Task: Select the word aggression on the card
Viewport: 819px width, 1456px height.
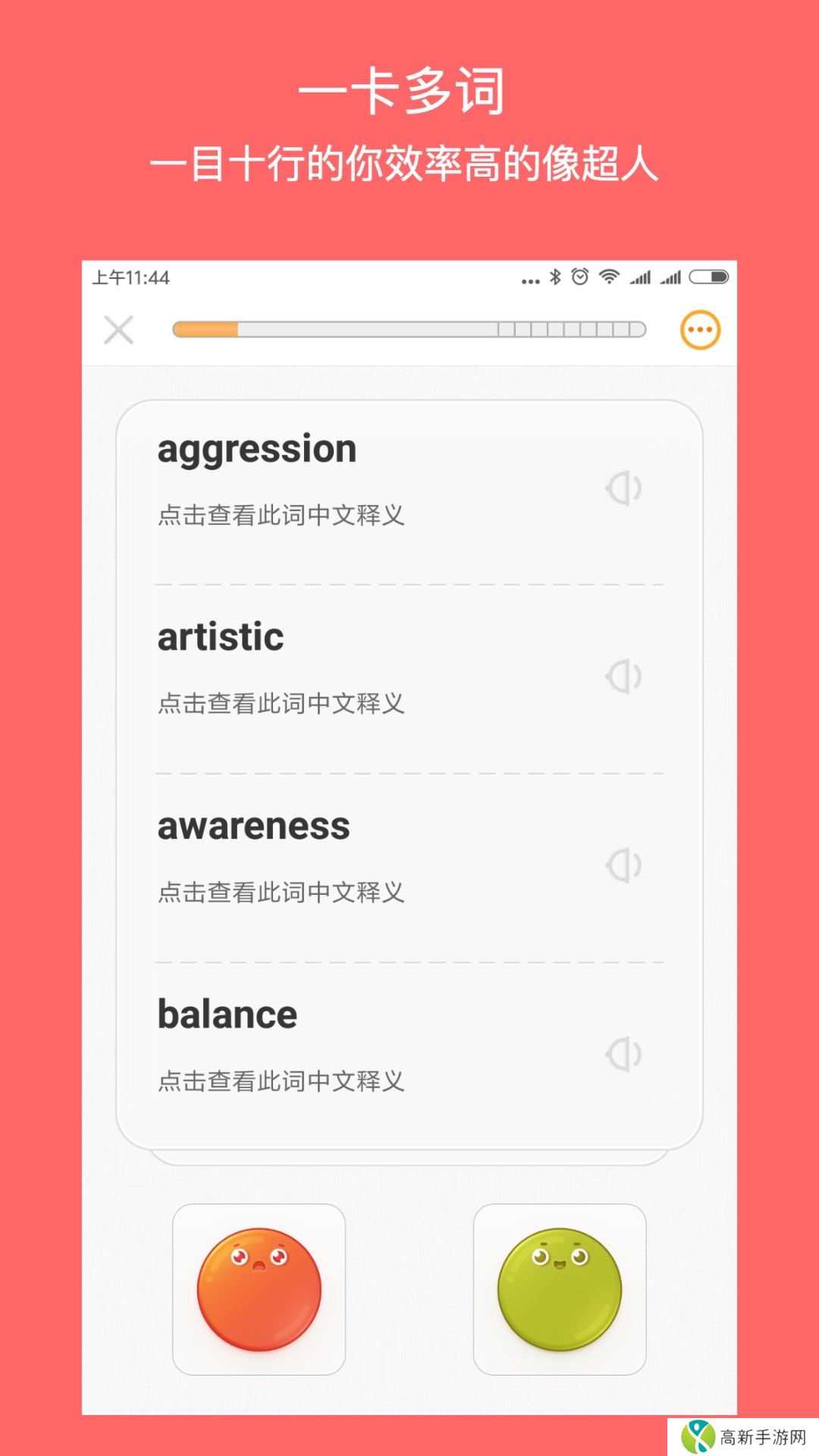Action: tap(256, 449)
